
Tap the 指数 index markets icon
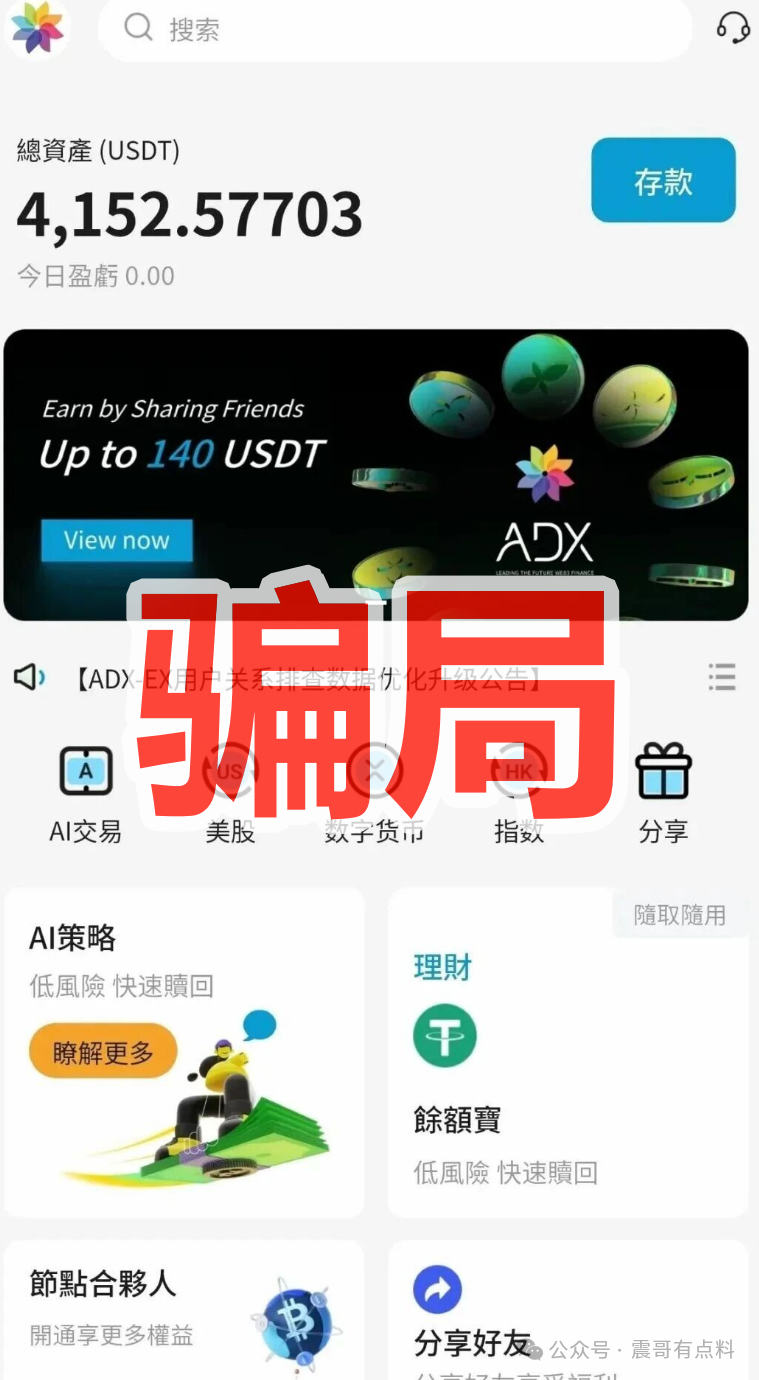[519, 770]
